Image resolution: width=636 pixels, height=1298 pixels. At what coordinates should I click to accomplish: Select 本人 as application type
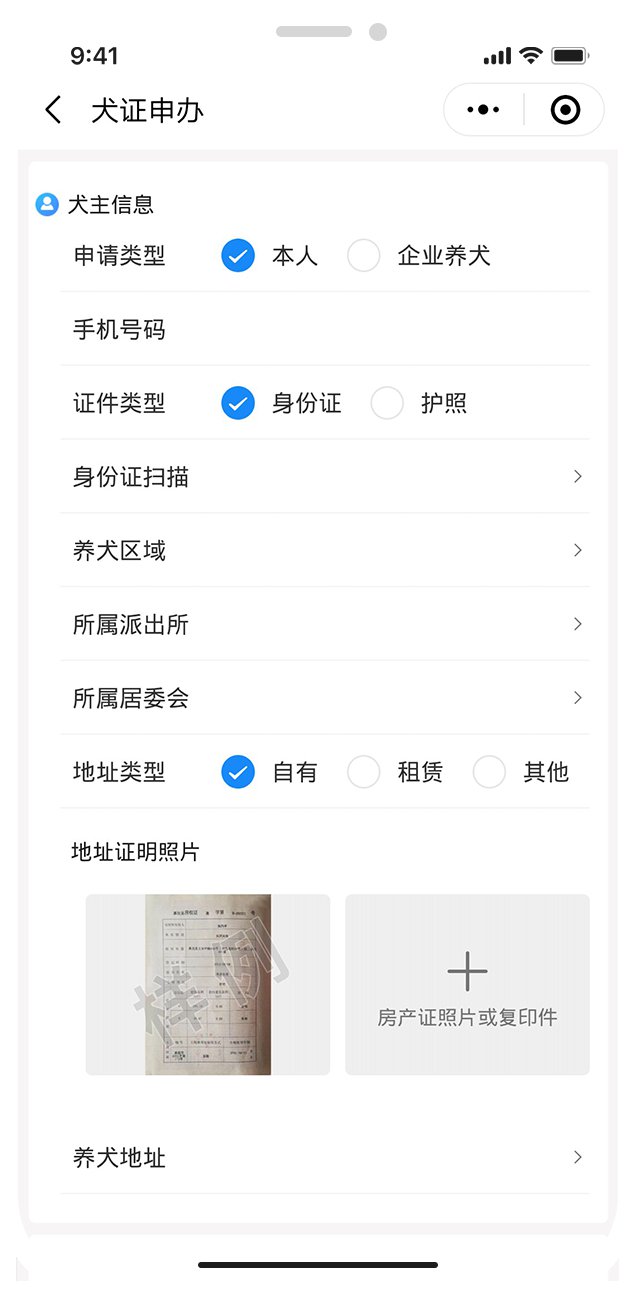[x=238, y=256]
